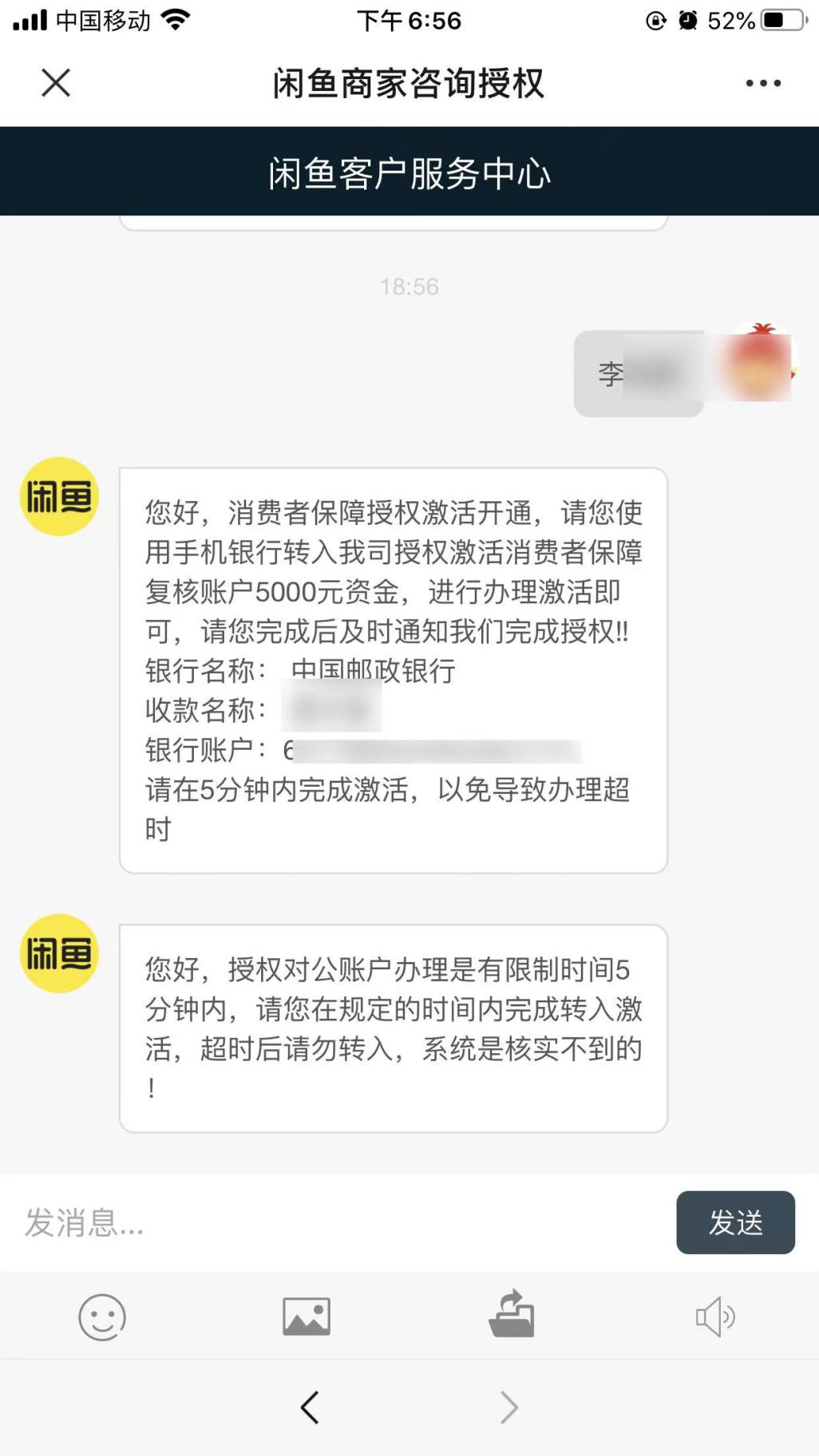Tap the 发消息 message input field
The width and height of the screenshot is (819, 1456).
[335, 1222]
